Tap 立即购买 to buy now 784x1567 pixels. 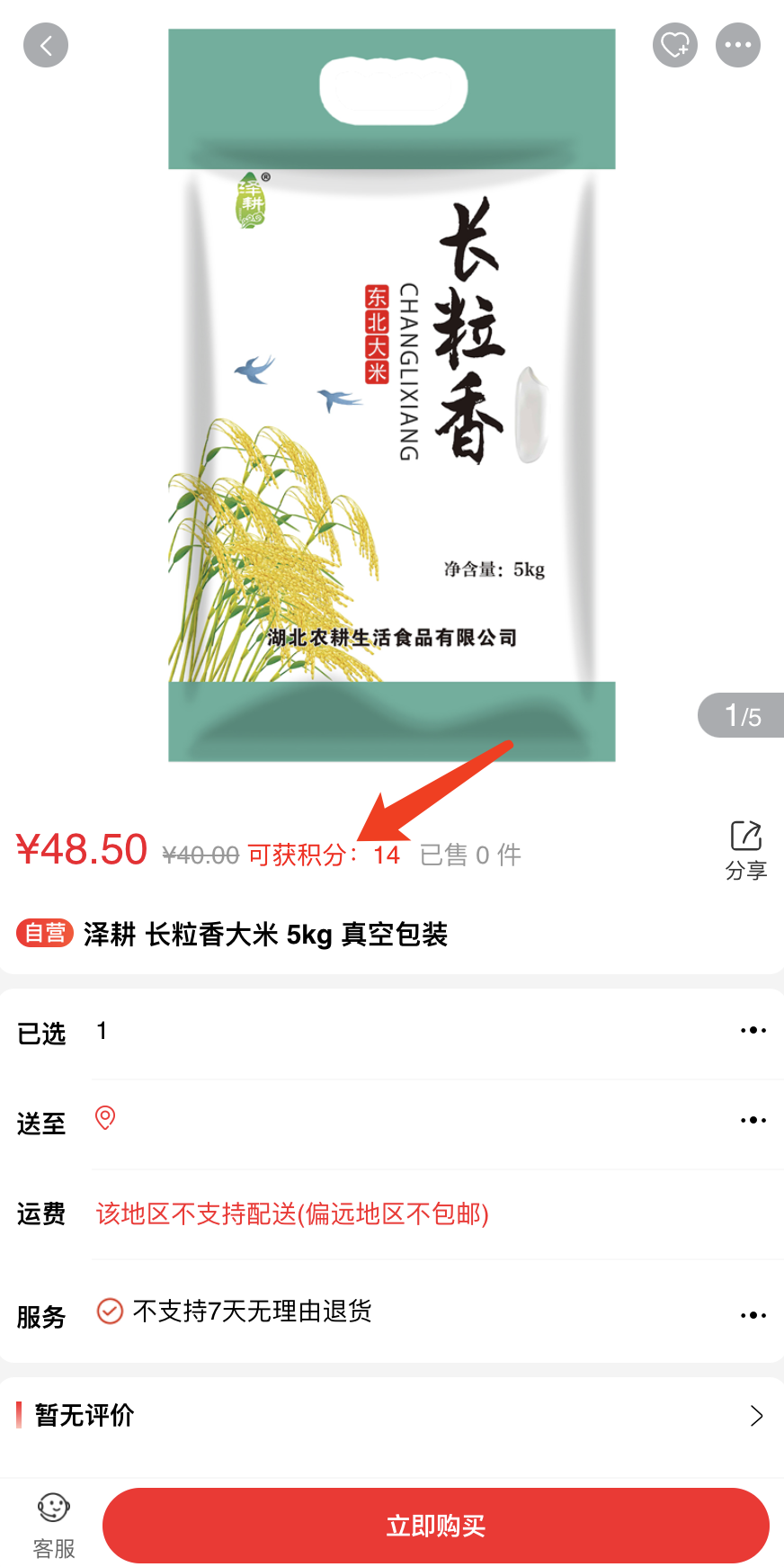pyautogui.click(x=436, y=1526)
